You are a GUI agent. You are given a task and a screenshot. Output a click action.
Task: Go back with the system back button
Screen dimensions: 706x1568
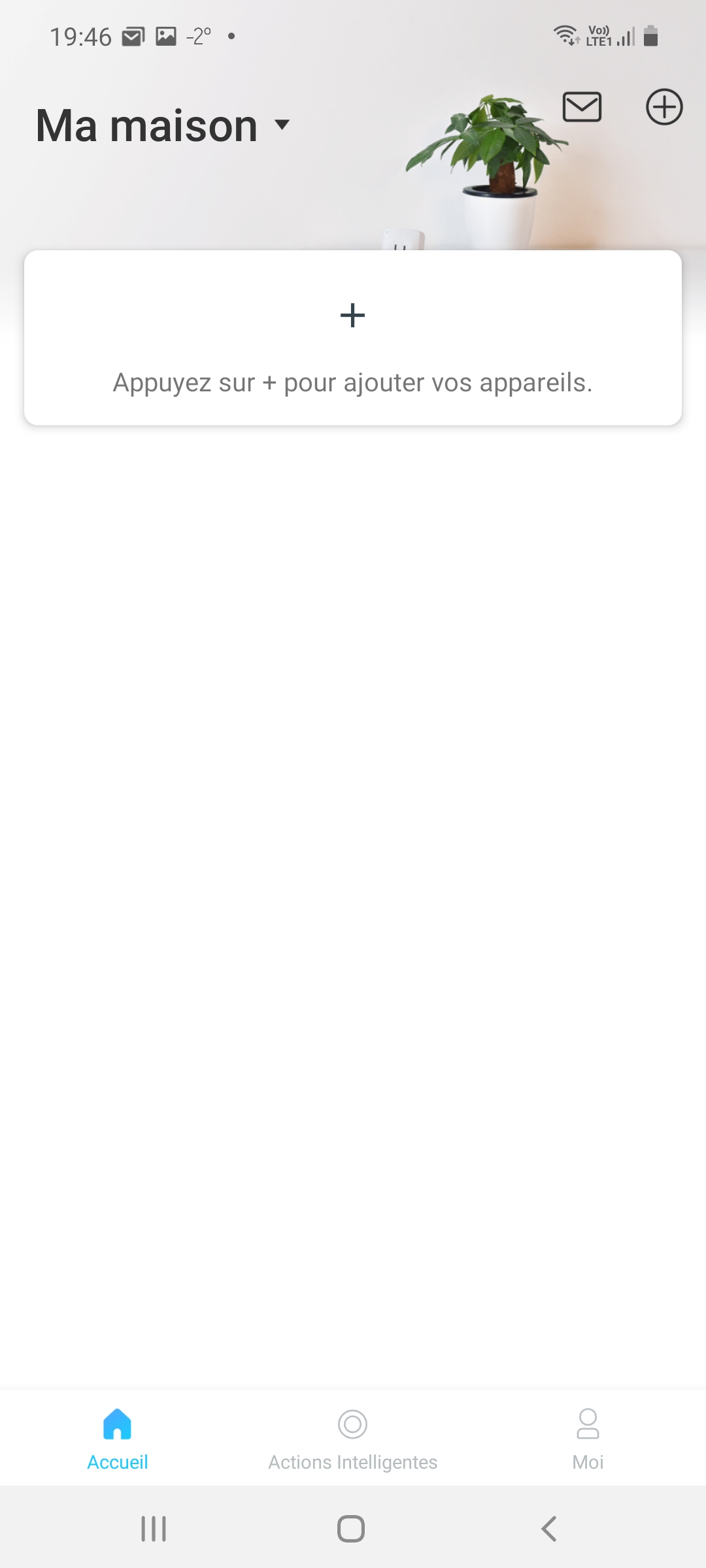549,1529
